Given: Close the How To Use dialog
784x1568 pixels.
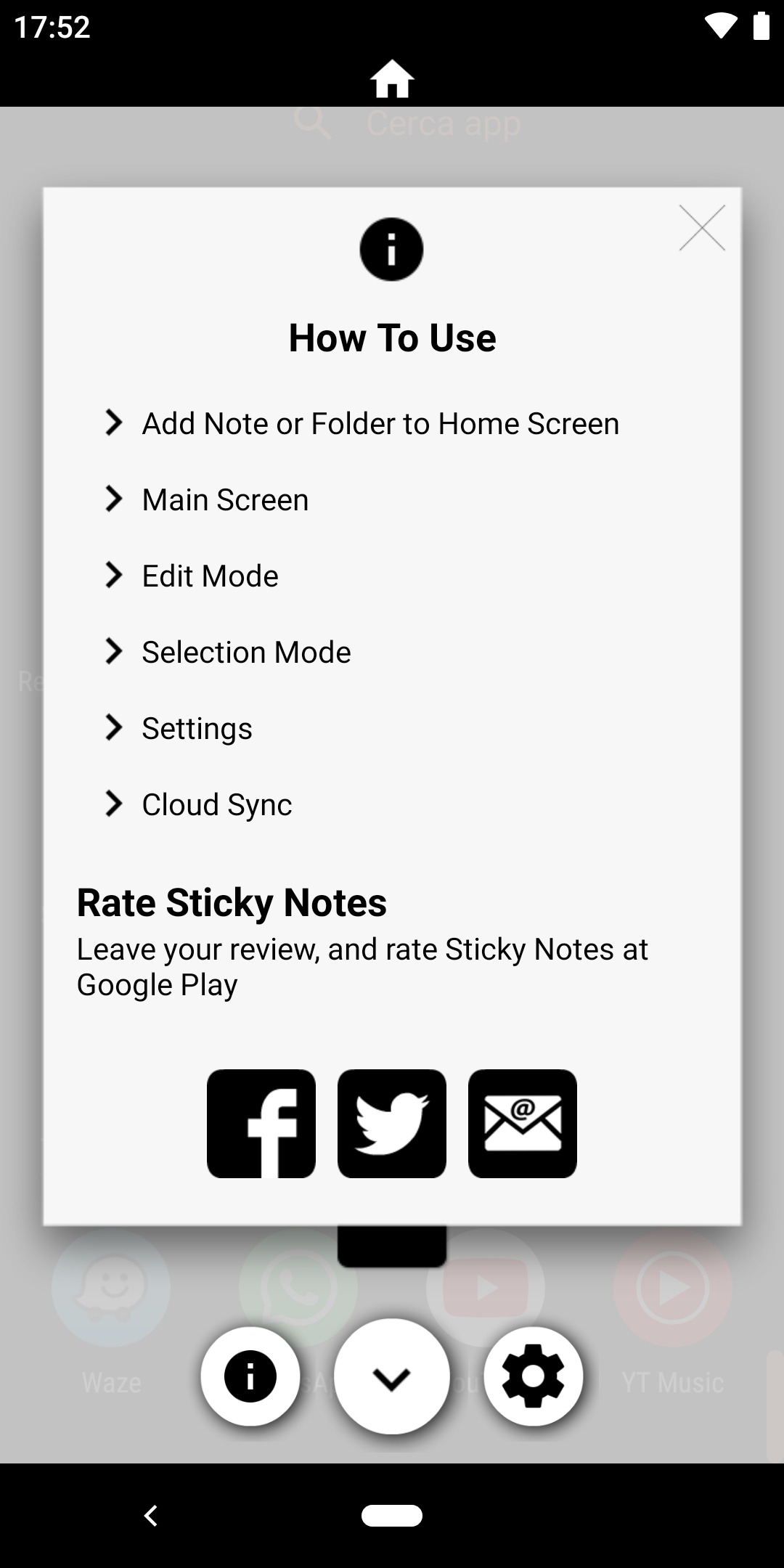Looking at the screenshot, I should click(702, 228).
